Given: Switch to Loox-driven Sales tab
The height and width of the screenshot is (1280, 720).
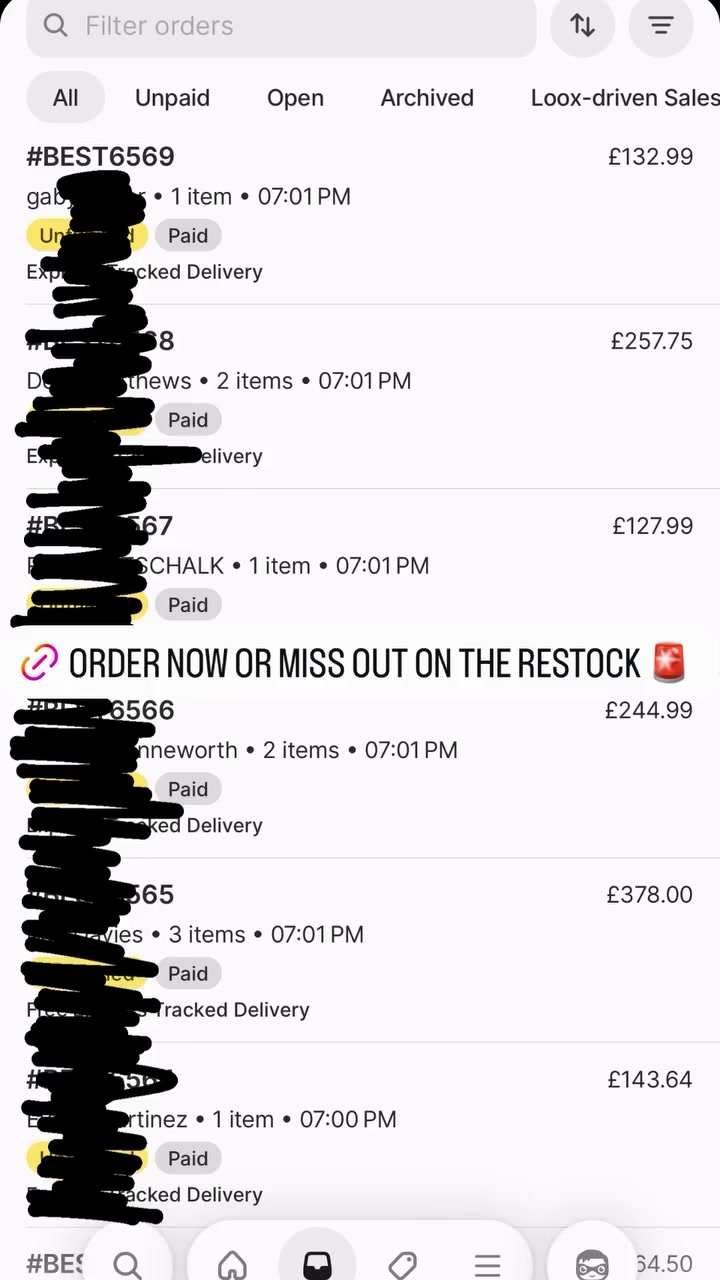Looking at the screenshot, I should point(625,97).
